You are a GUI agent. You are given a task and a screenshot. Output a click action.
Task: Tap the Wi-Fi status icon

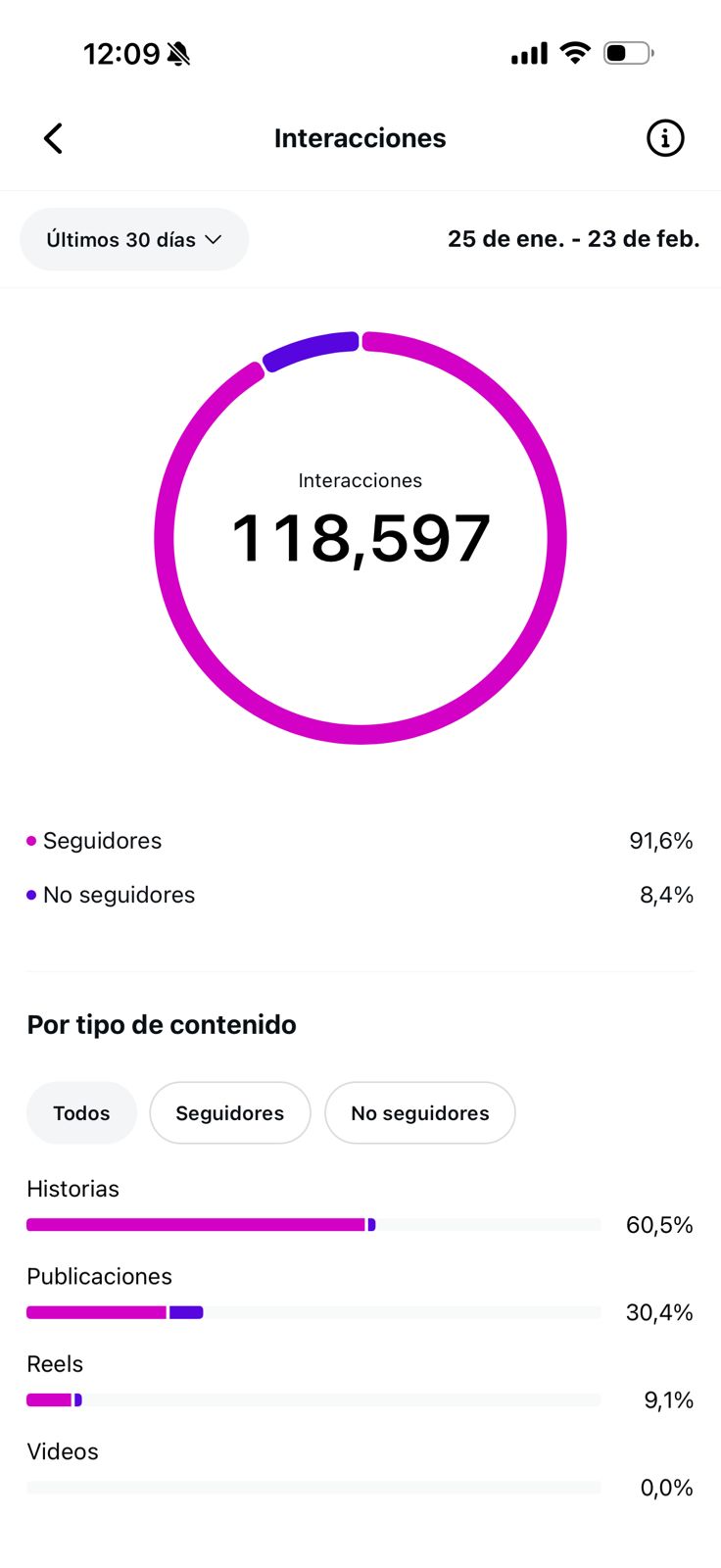pyautogui.click(x=575, y=53)
